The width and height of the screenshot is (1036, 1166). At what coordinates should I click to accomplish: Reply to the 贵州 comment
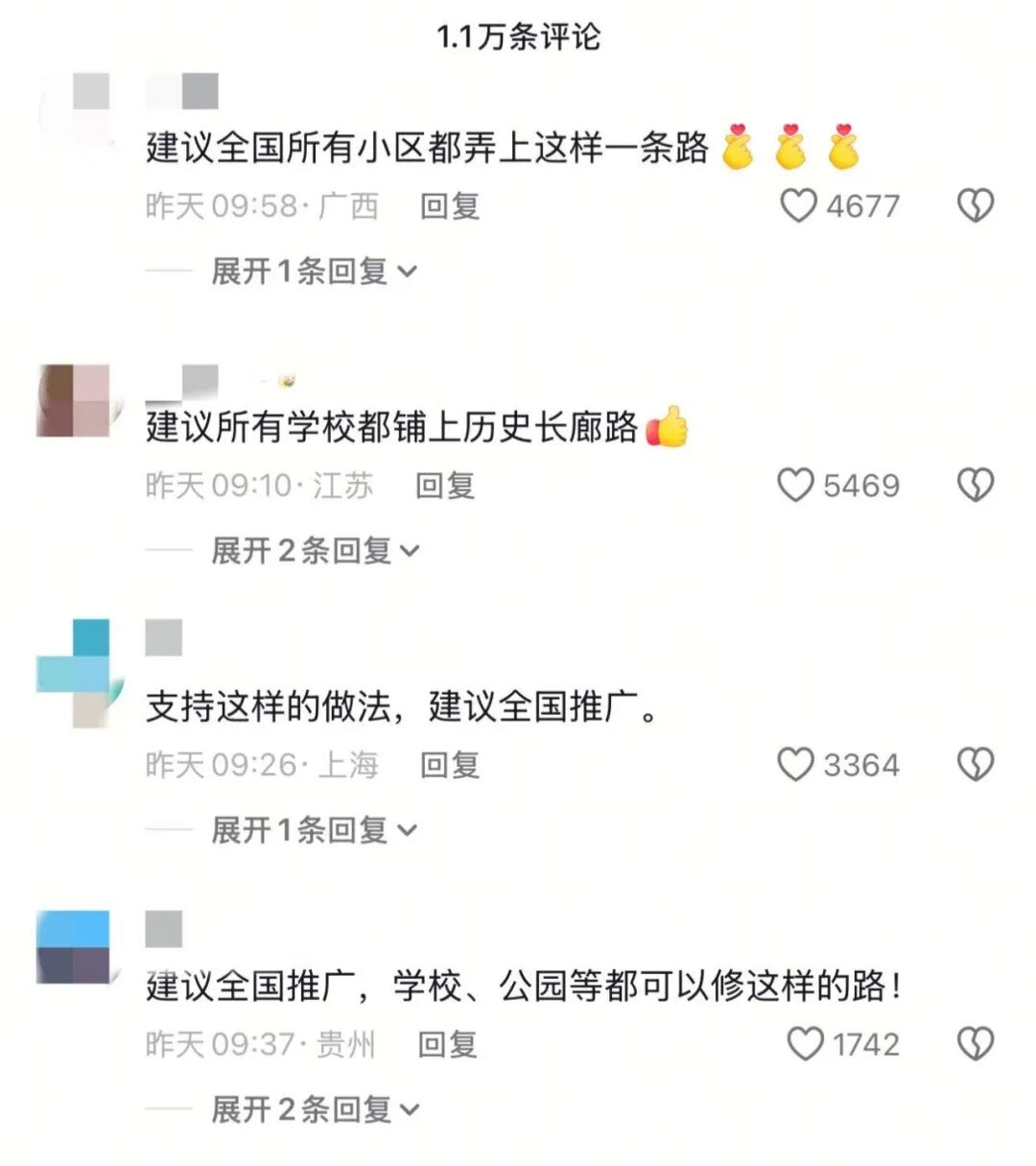point(447,1044)
